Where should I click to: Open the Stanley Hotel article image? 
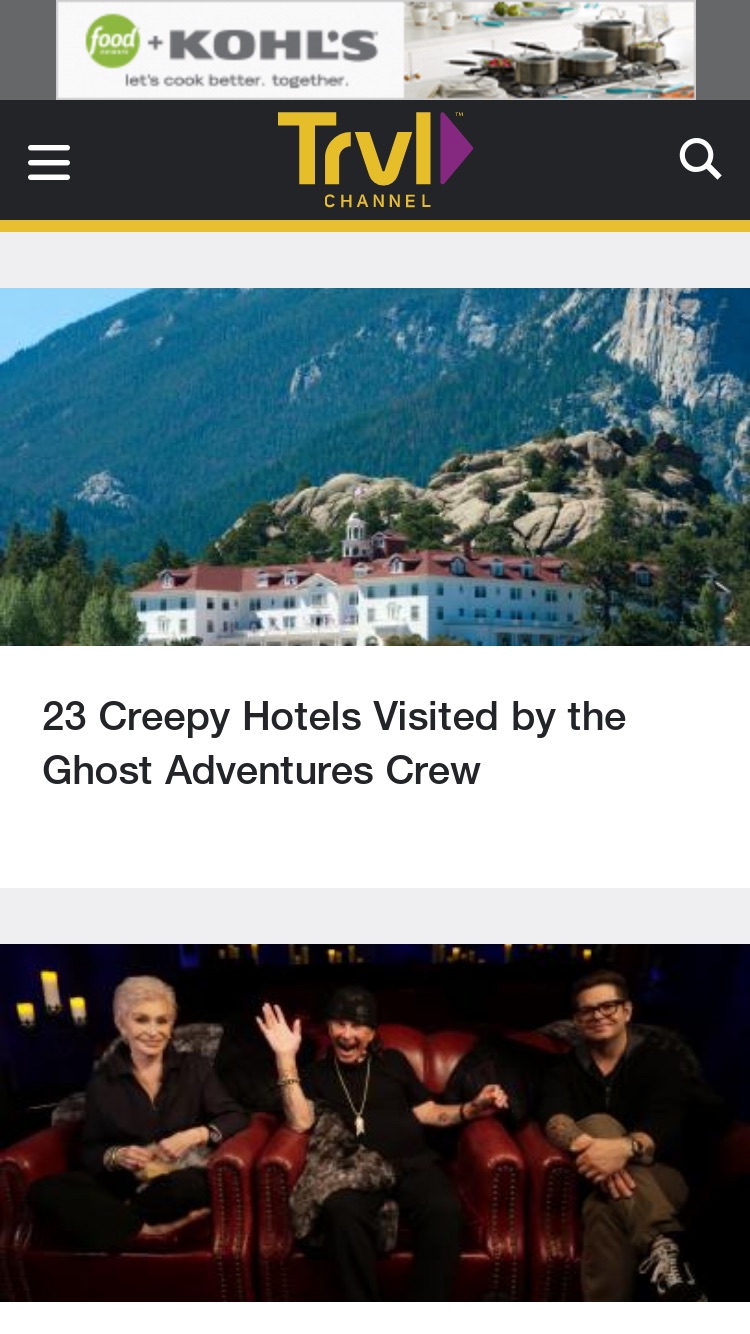(x=375, y=467)
